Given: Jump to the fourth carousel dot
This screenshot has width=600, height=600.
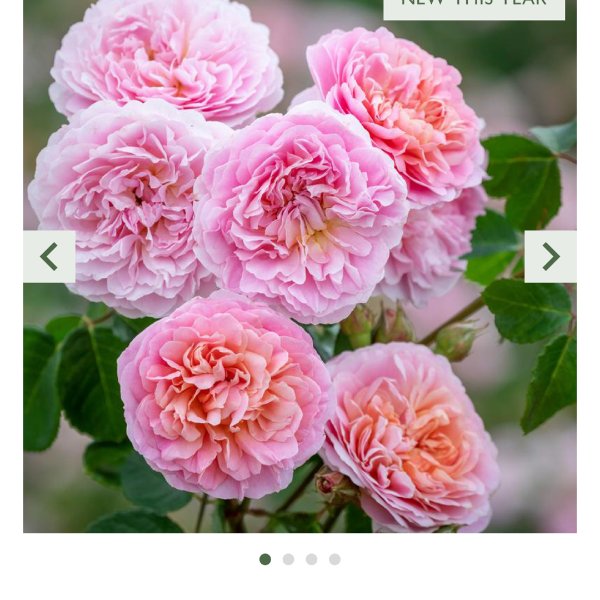Looking at the screenshot, I should pyautogui.click(x=334, y=559).
